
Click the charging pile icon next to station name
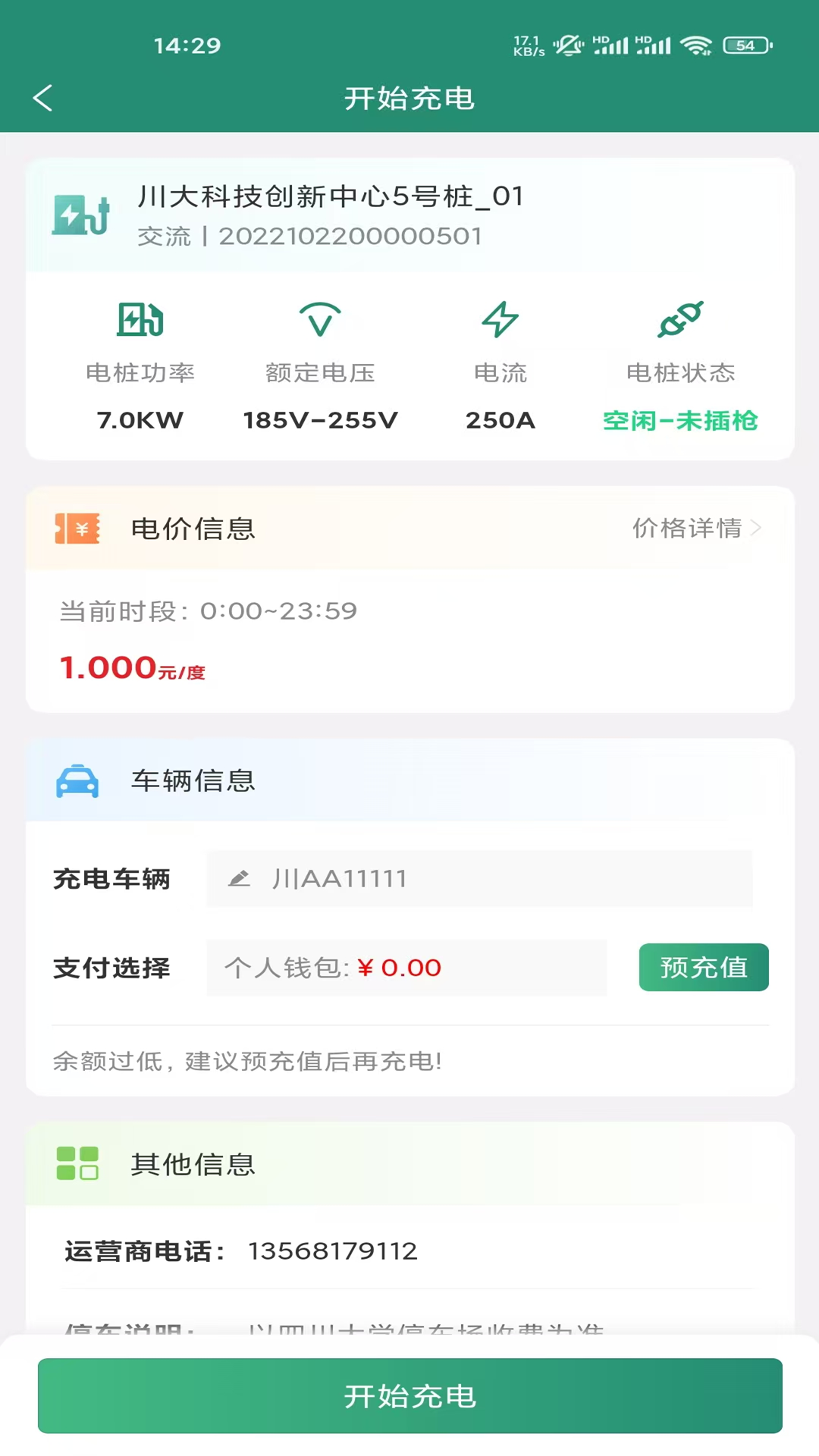click(80, 215)
